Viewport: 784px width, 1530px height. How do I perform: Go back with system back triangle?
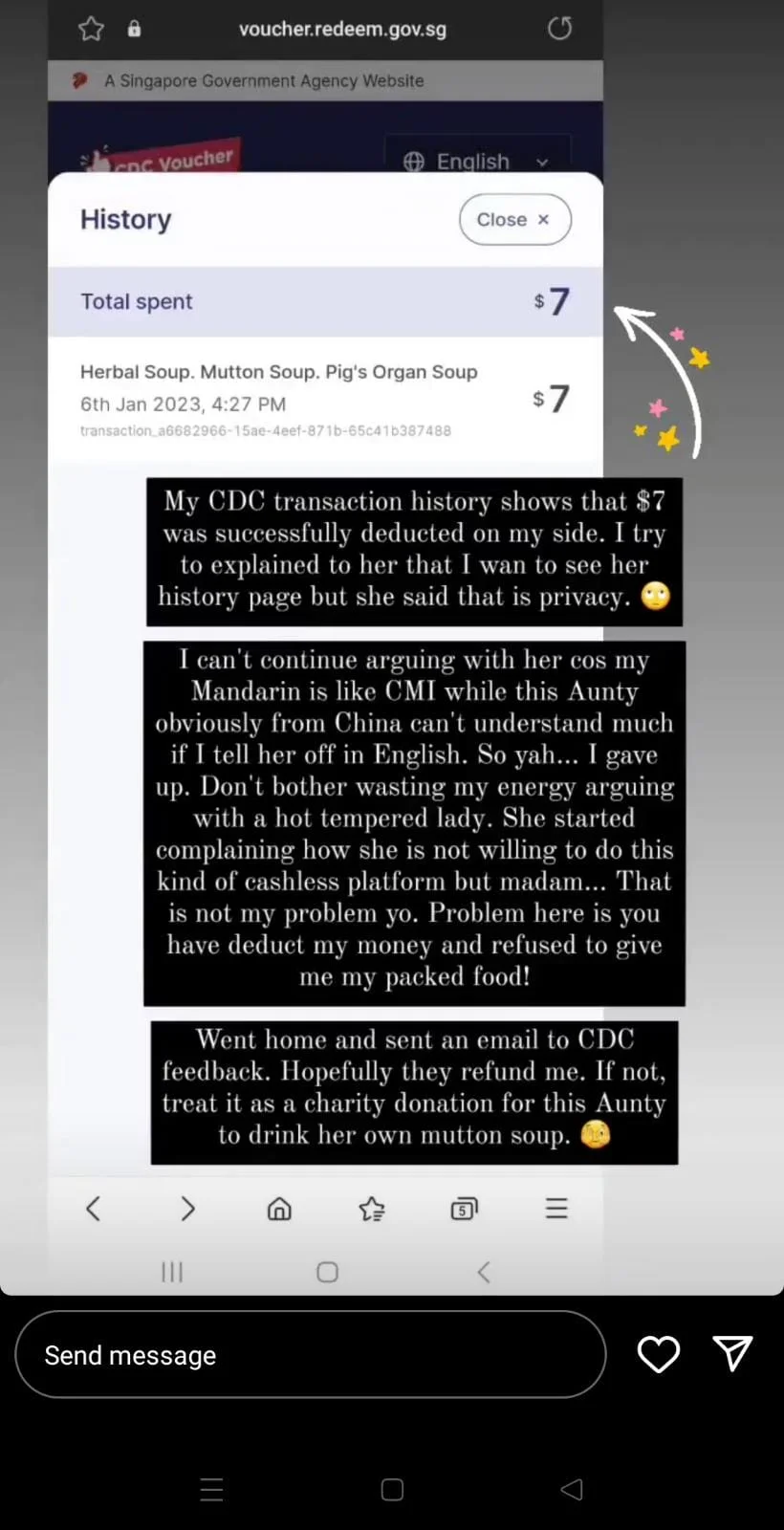point(572,1489)
